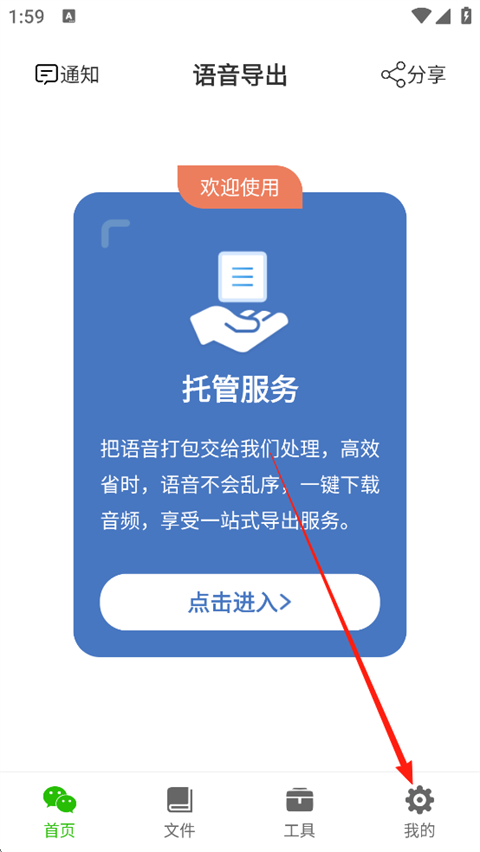Open the 通知 notifications

[67, 74]
